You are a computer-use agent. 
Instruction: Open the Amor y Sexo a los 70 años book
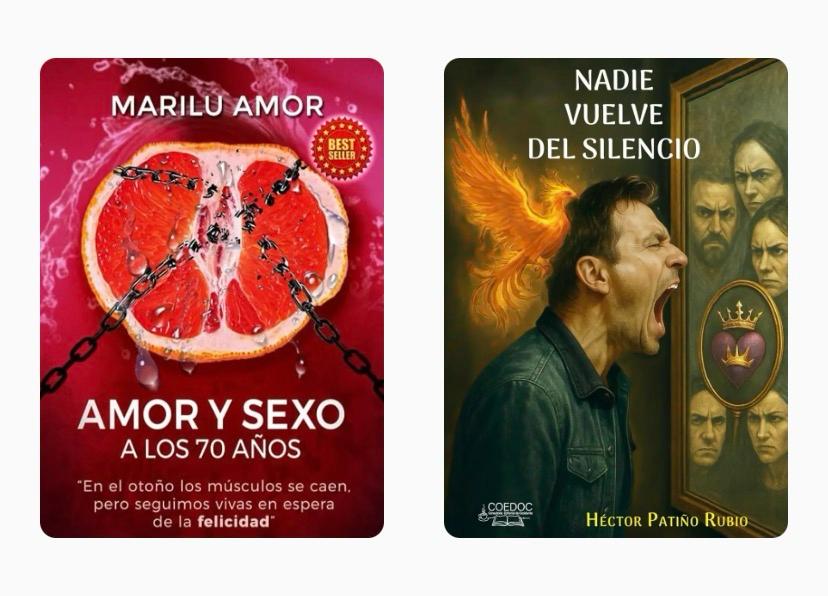[212, 298]
